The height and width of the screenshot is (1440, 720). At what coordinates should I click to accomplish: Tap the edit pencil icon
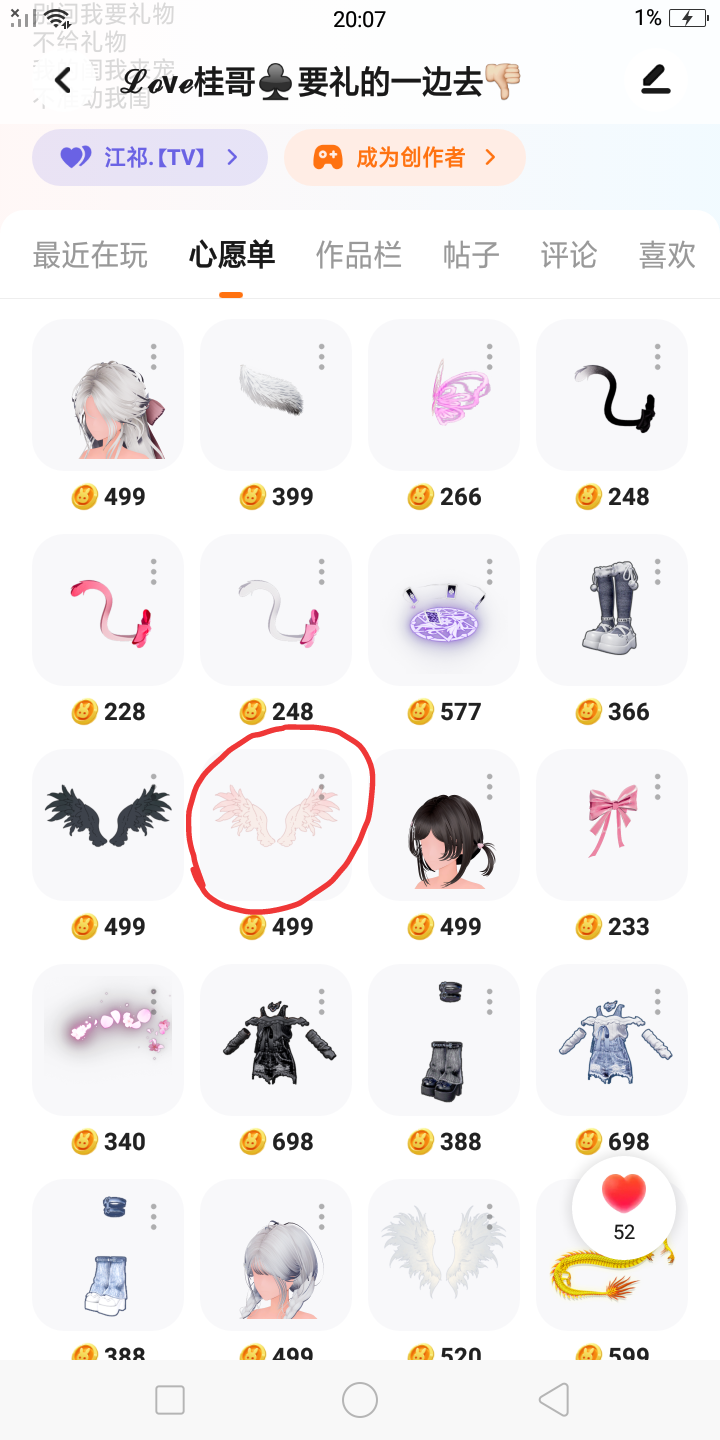tap(655, 79)
